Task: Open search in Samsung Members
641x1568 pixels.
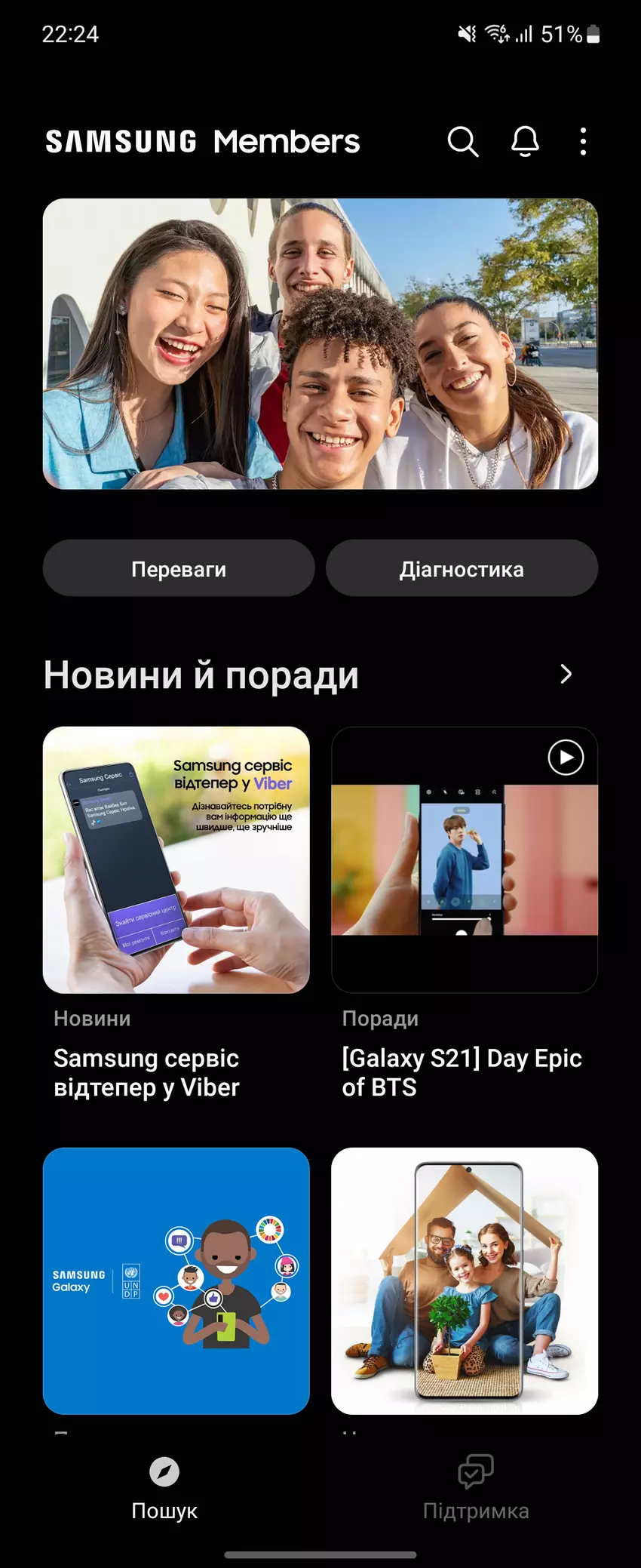Action: (x=462, y=141)
